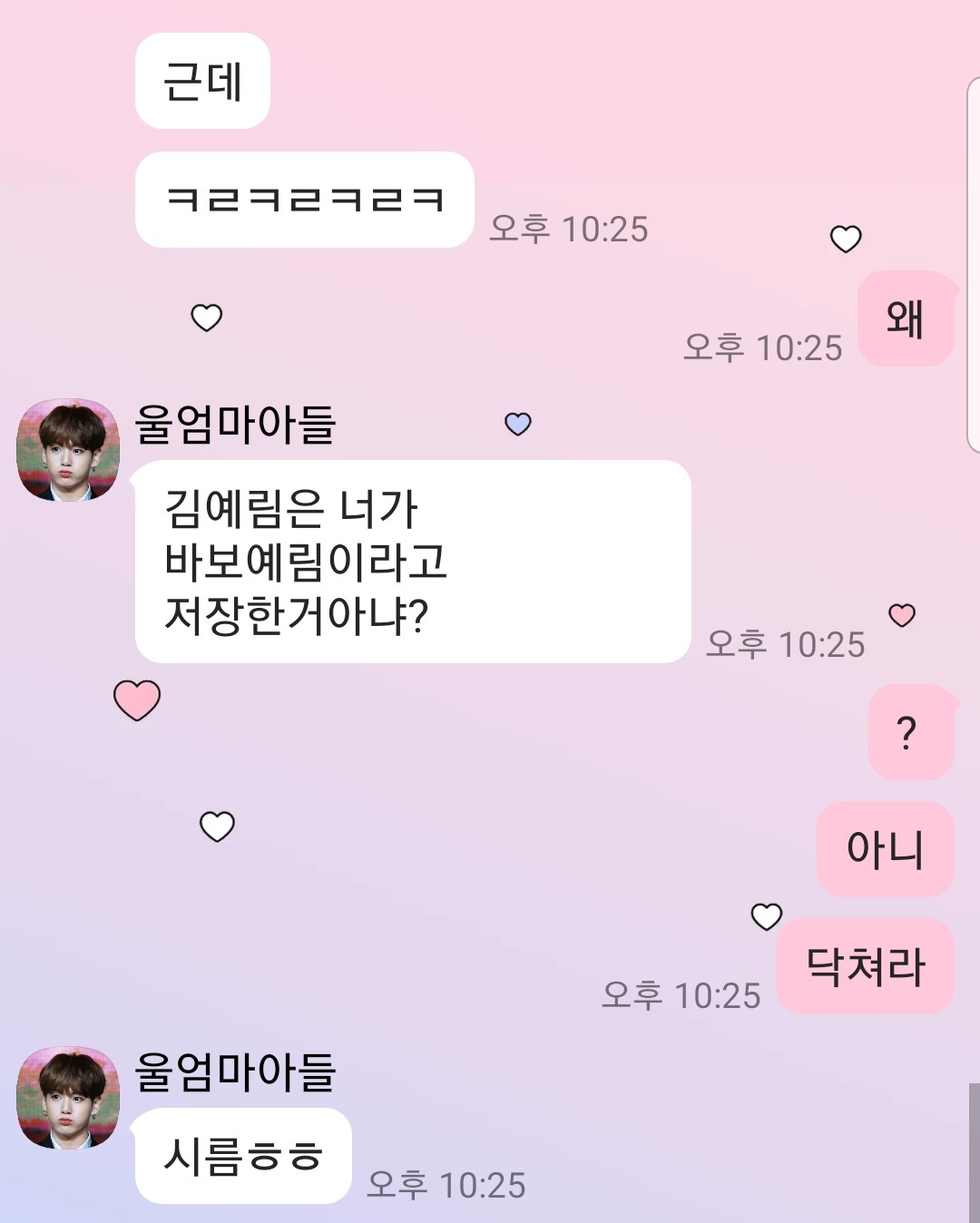Open 울엄마아들's profile photo above 김예림은 message
Screen dimensions: 980x1223
[68, 450]
